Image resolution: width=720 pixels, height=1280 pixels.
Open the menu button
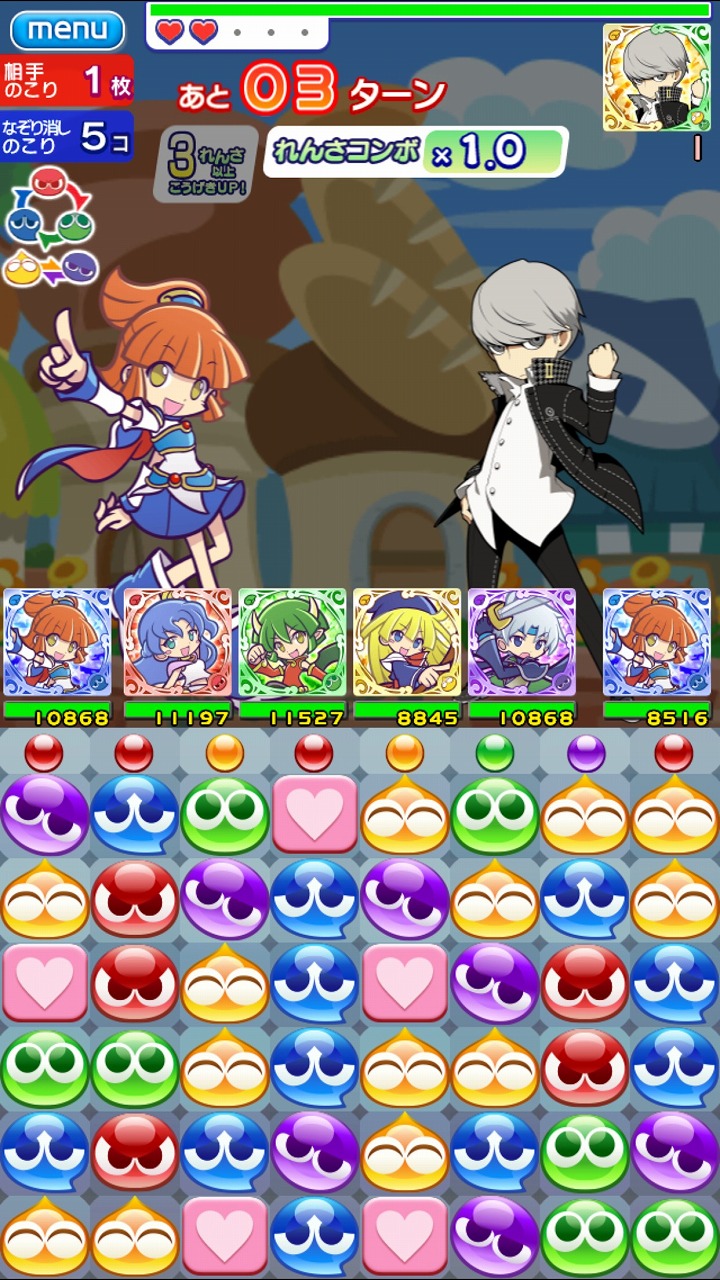[67, 30]
